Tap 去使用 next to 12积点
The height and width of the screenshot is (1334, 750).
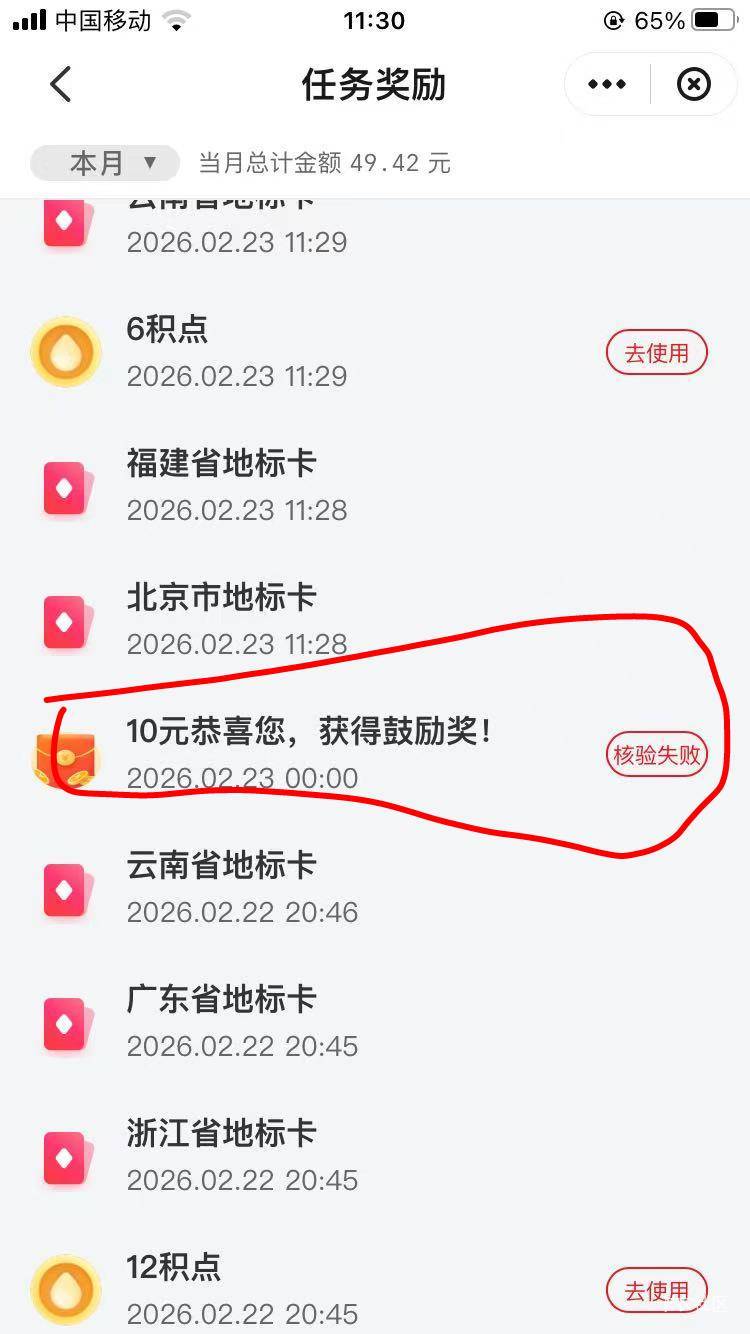[656, 1291]
